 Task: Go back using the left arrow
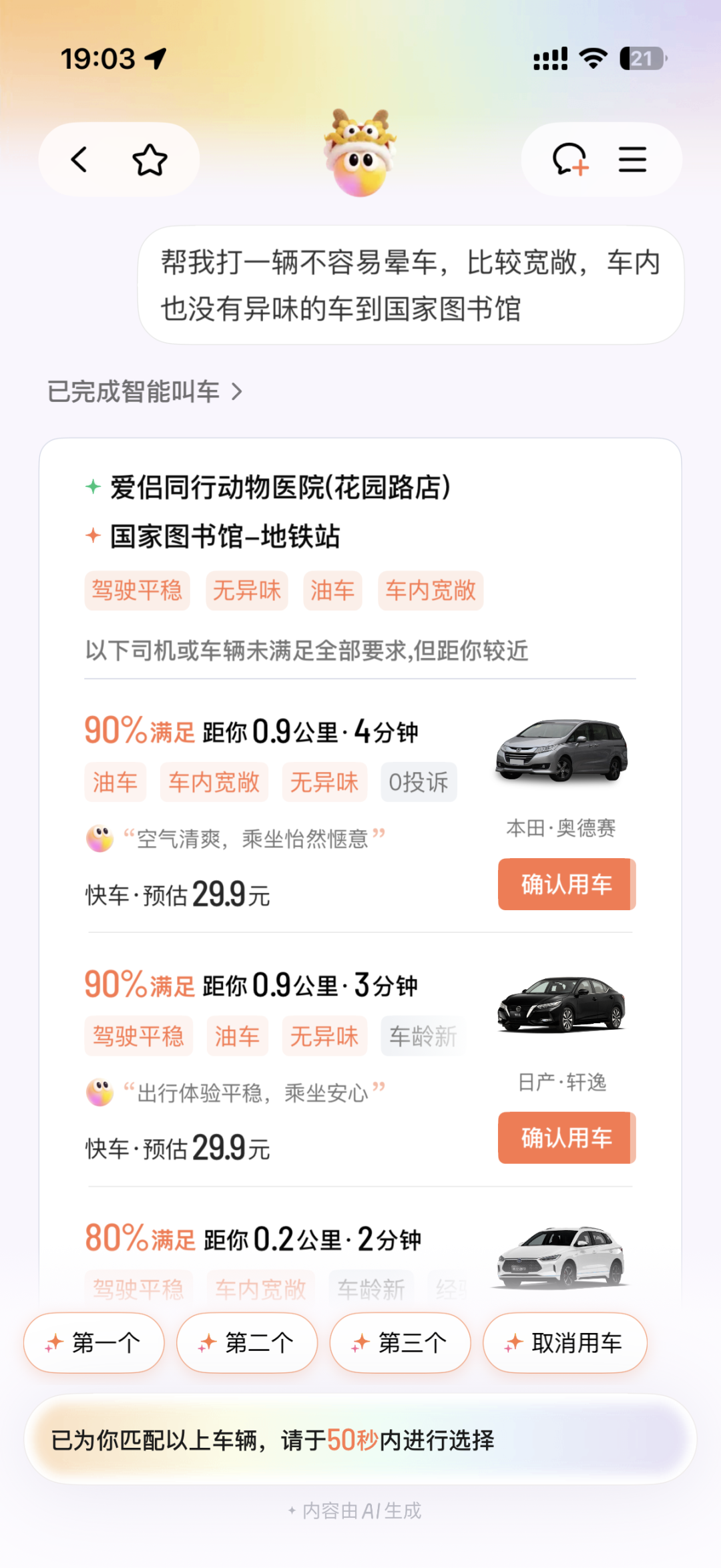click(79, 160)
